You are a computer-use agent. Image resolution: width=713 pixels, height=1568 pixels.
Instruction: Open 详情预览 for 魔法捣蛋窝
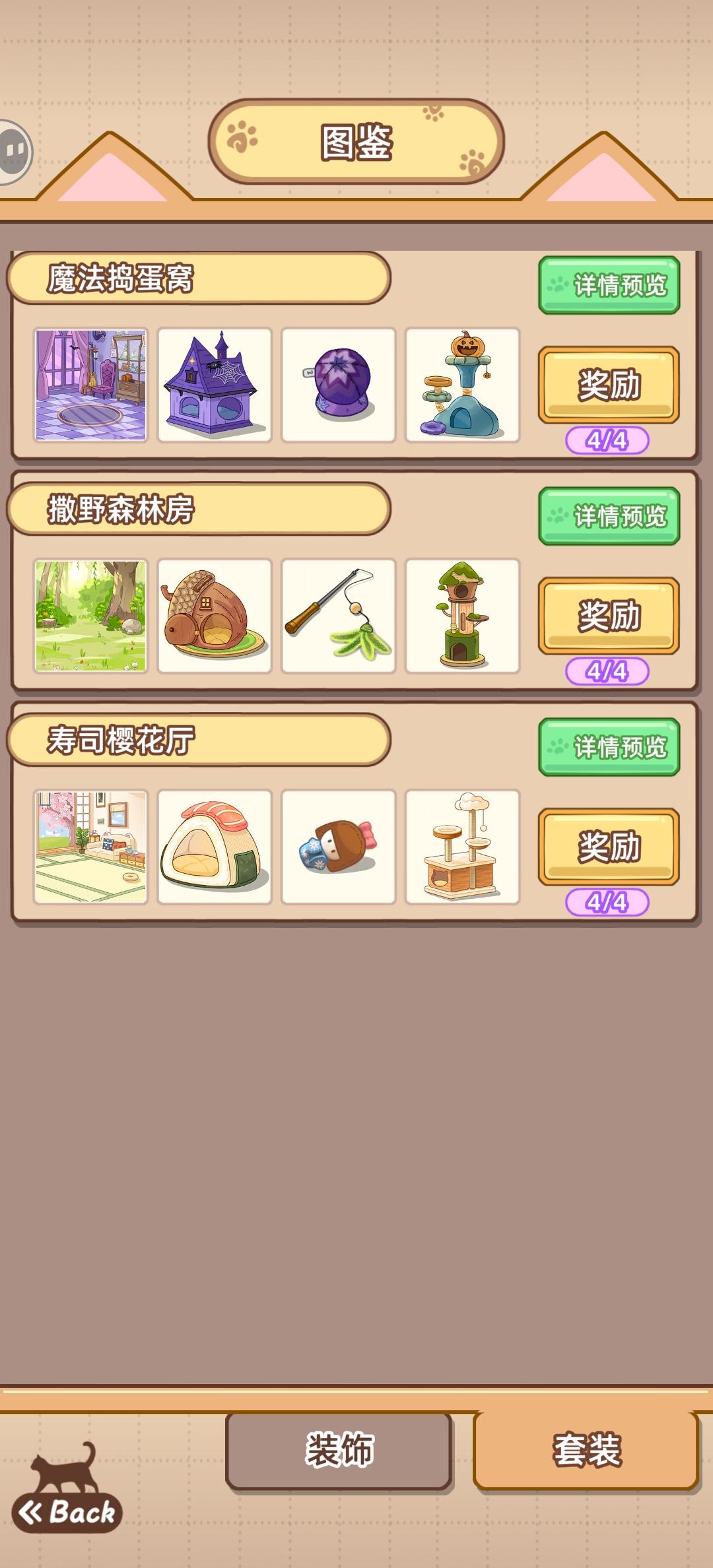pos(609,285)
